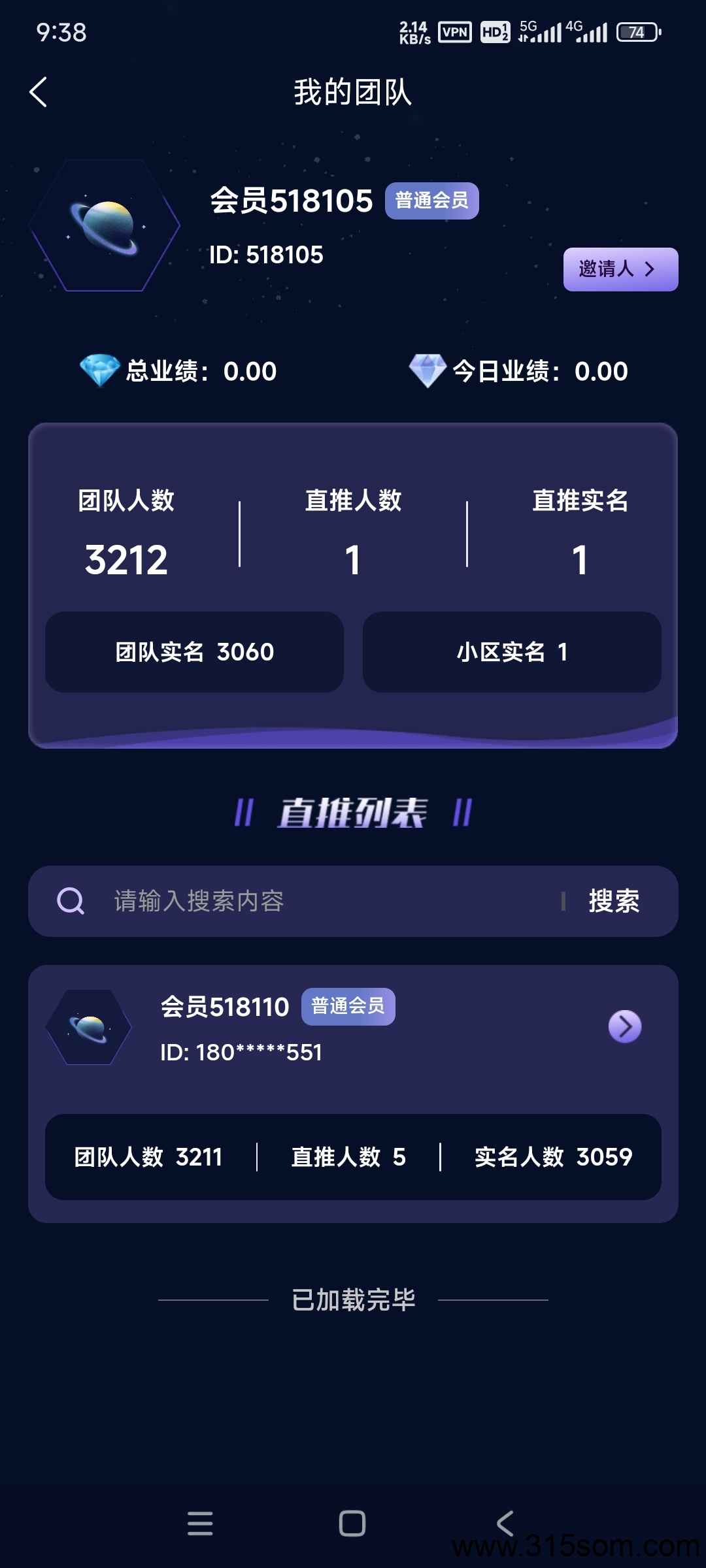Go back from 我的团队 page
This screenshot has width=706, height=1568.
coord(39,92)
